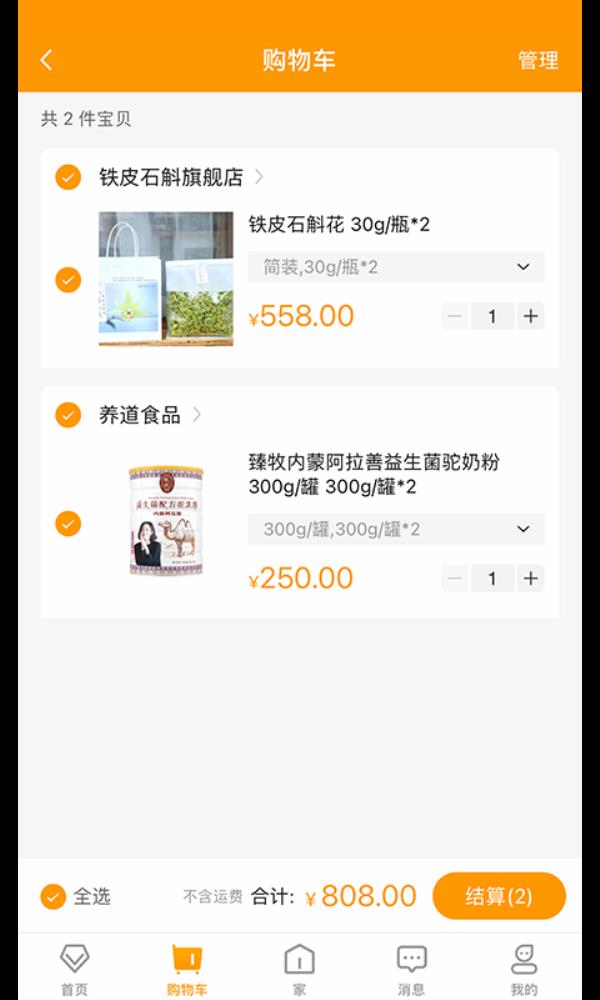Expand the 300g/罐,300g/罐*2 spec dropdown
This screenshot has width=600, height=1000.
click(396, 529)
